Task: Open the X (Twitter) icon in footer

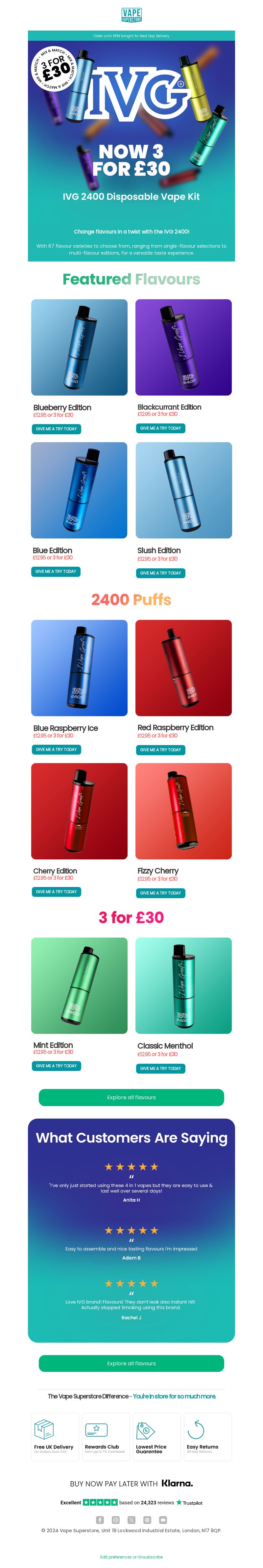Action: tap(131, 1519)
